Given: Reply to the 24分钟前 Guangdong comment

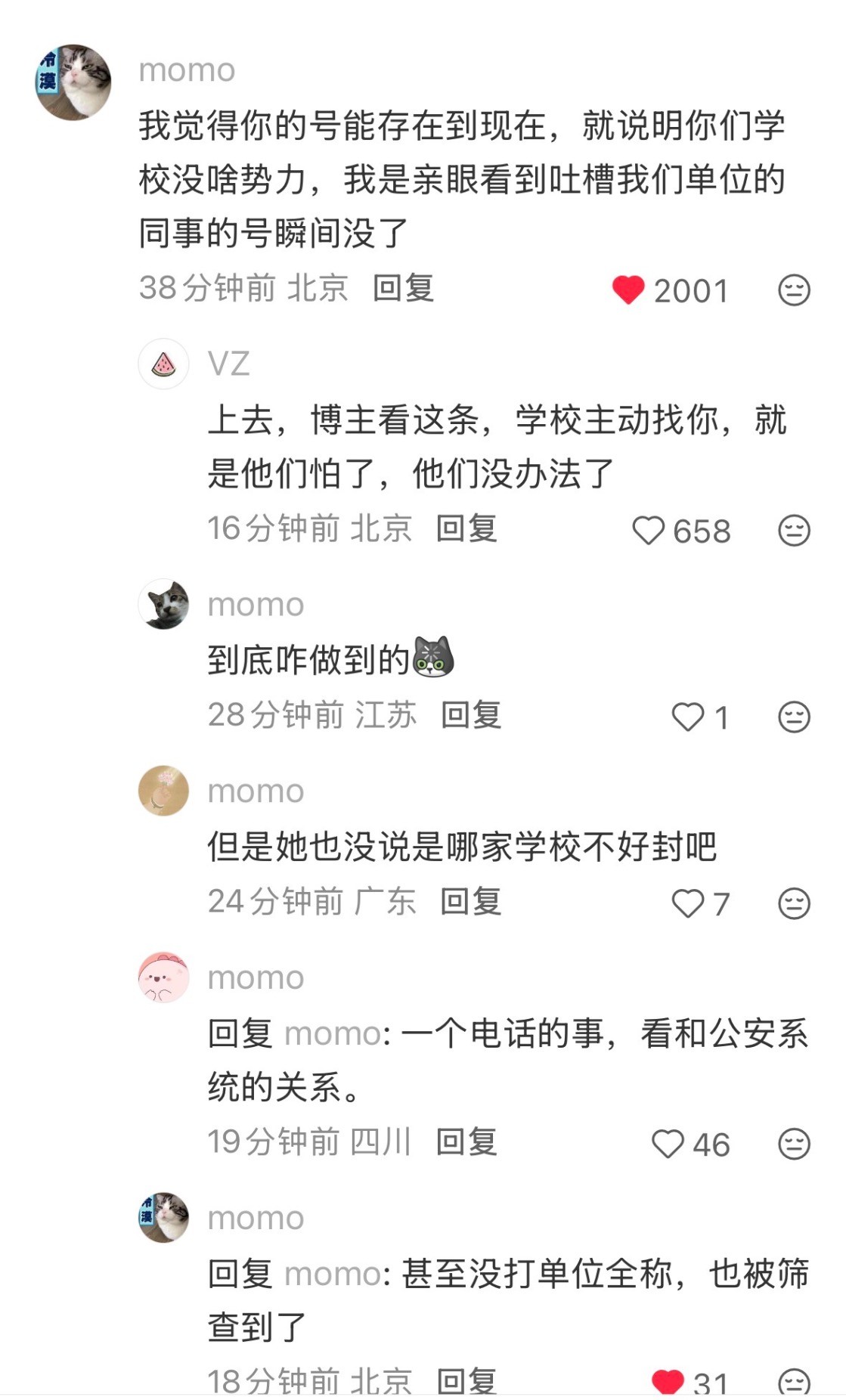Looking at the screenshot, I should point(471,902).
